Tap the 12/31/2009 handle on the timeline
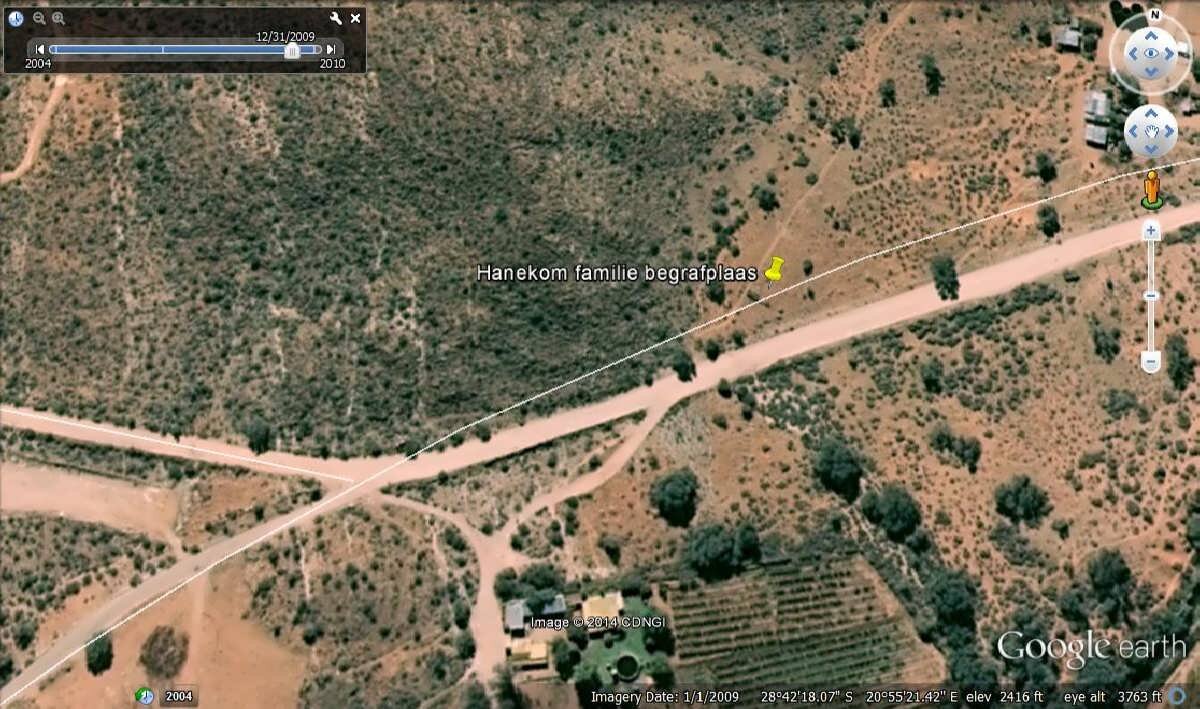The image size is (1200, 709). point(292,50)
